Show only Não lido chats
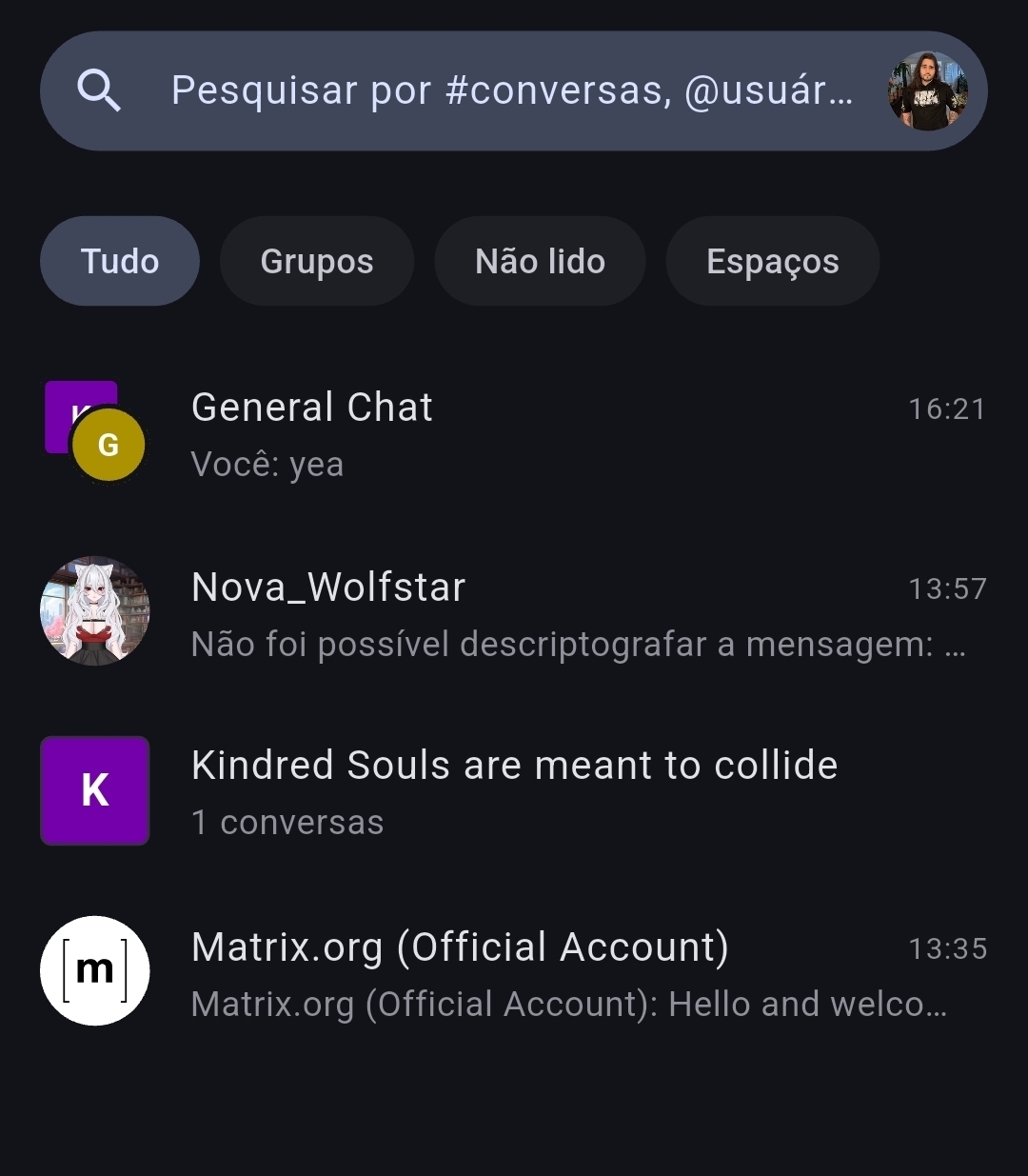Image resolution: width=1028 pixels, height=1176 pixels. (540, 261)
